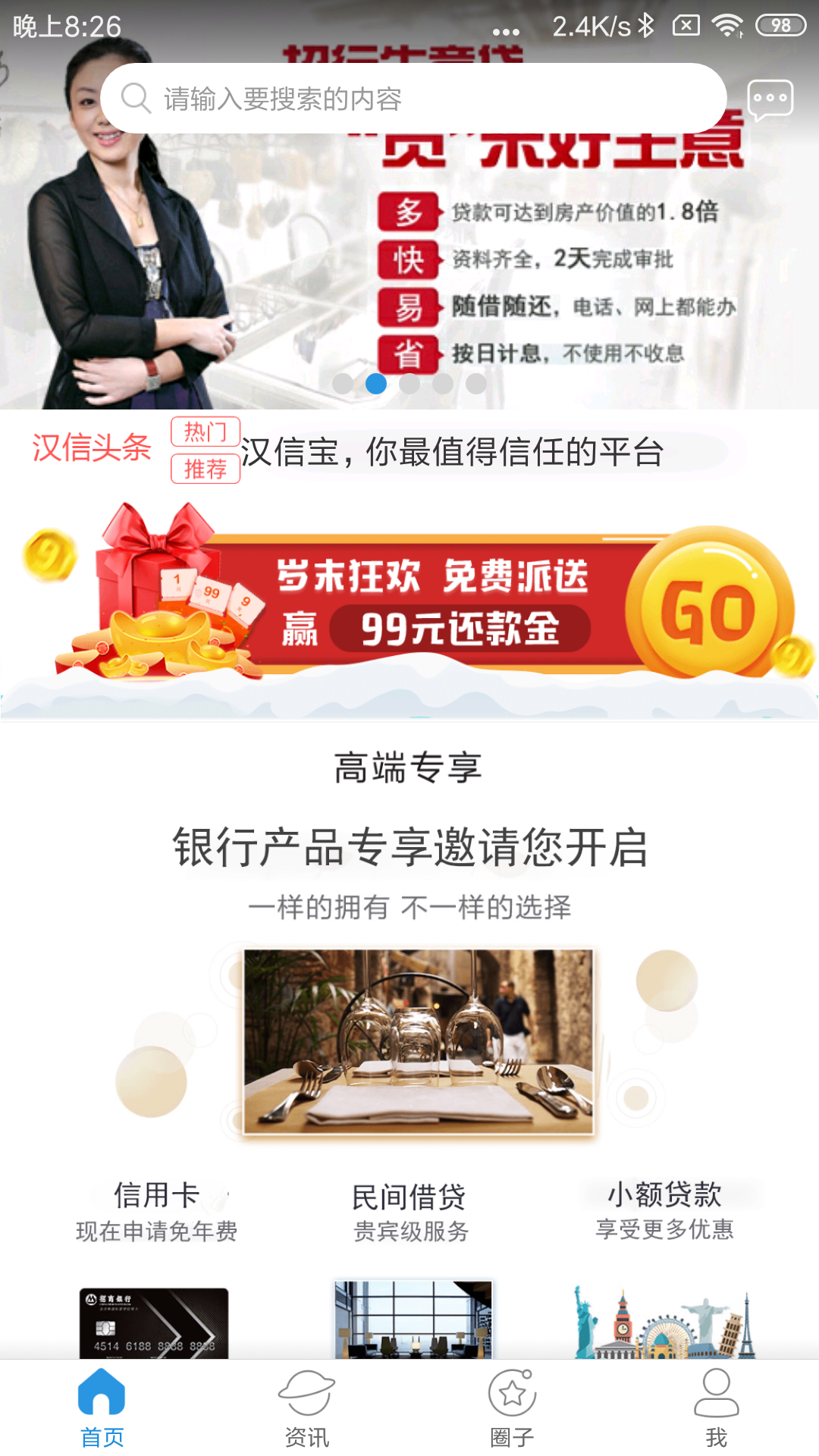This screenshot has height=1456, width=819.
Task: Go to the 我 profile tab
Action: pos(716,1407)
